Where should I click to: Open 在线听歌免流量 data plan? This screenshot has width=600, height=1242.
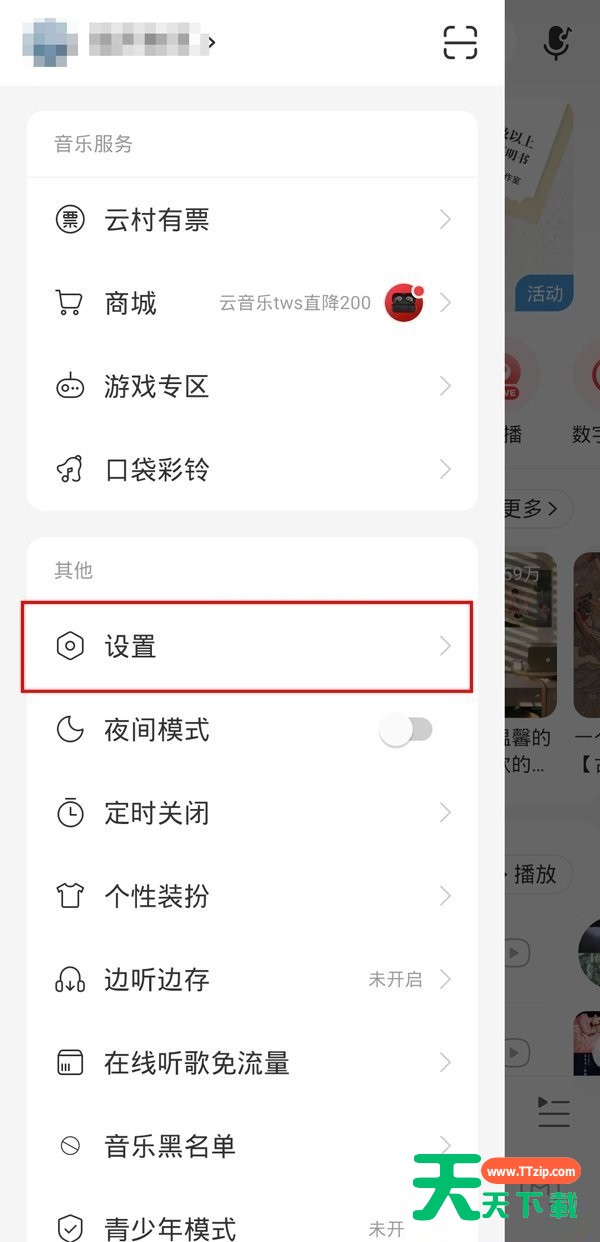coord(252,1062)
